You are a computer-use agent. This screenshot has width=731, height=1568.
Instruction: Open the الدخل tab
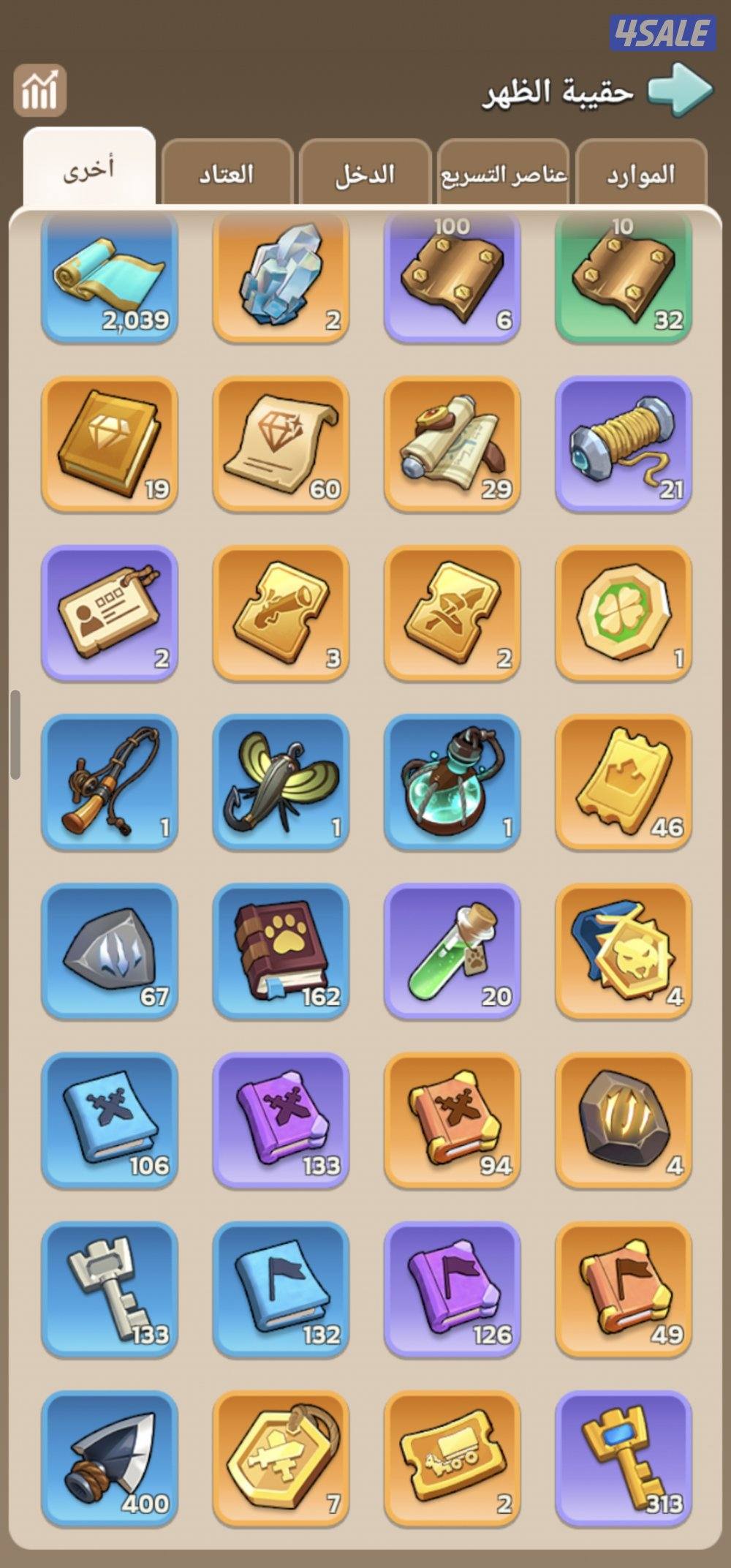(x=365, y=174)
